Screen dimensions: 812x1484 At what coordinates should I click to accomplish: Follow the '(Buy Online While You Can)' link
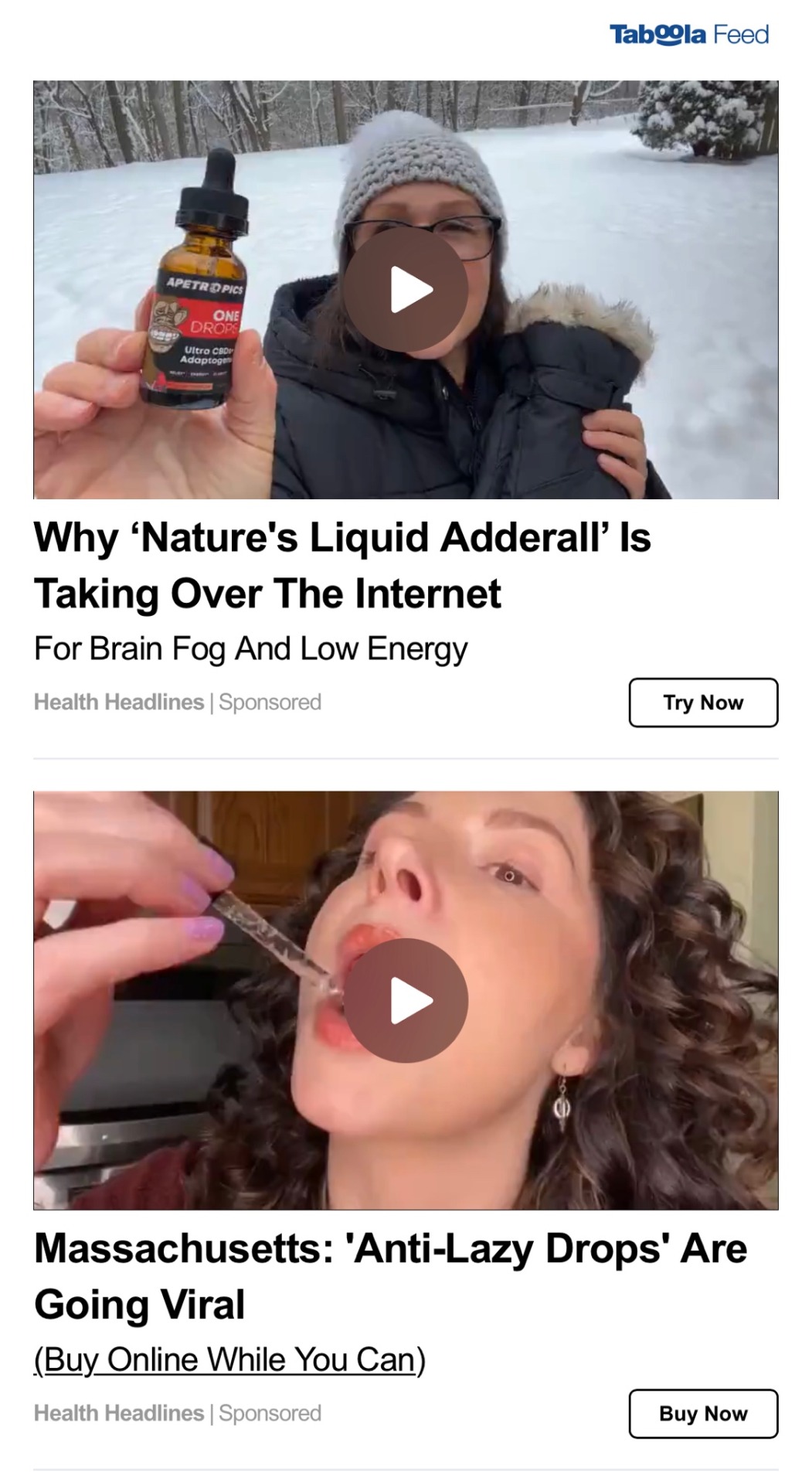(x=229, y=1360)
